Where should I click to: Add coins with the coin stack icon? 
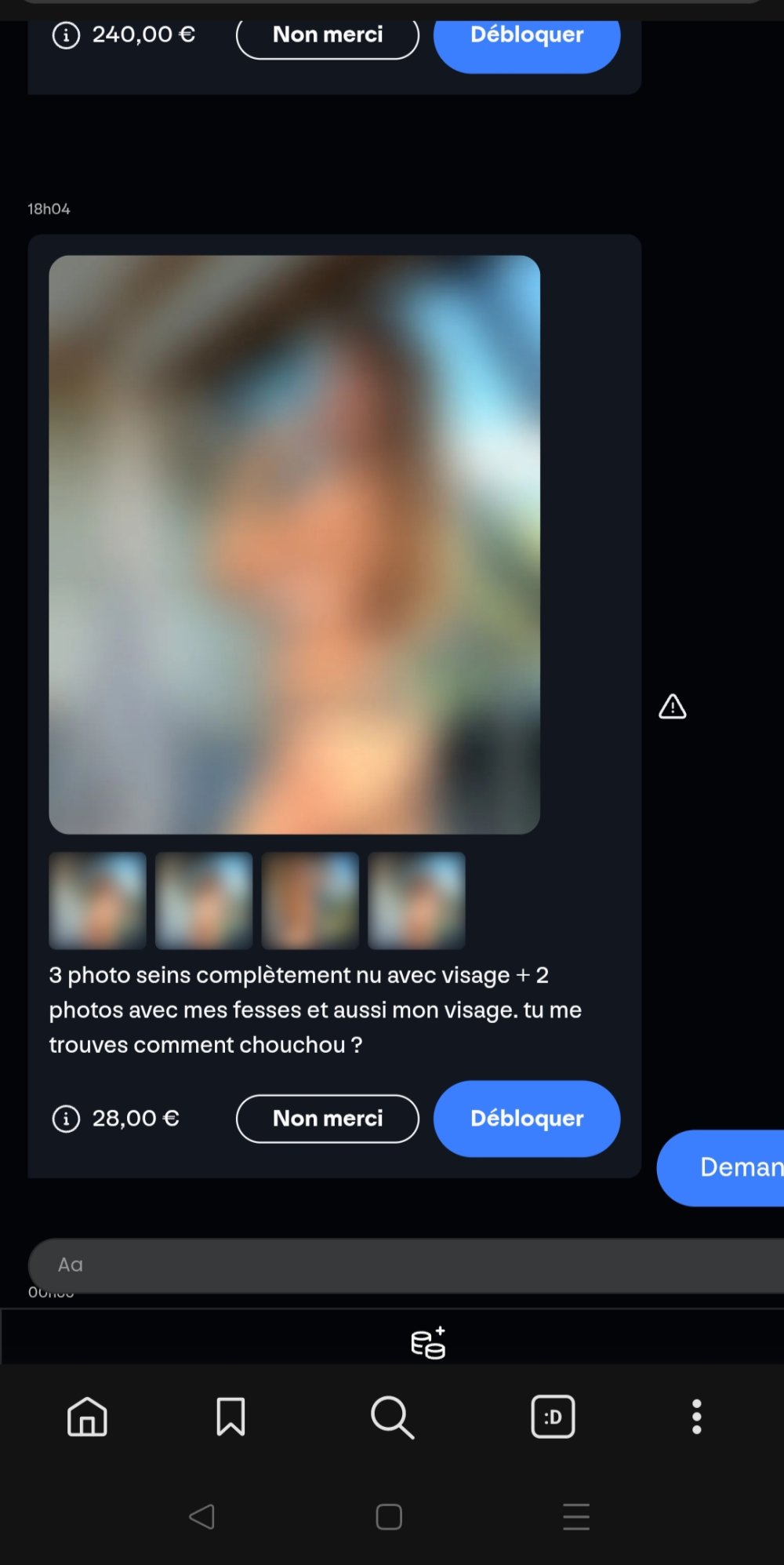pos(428,1343)
